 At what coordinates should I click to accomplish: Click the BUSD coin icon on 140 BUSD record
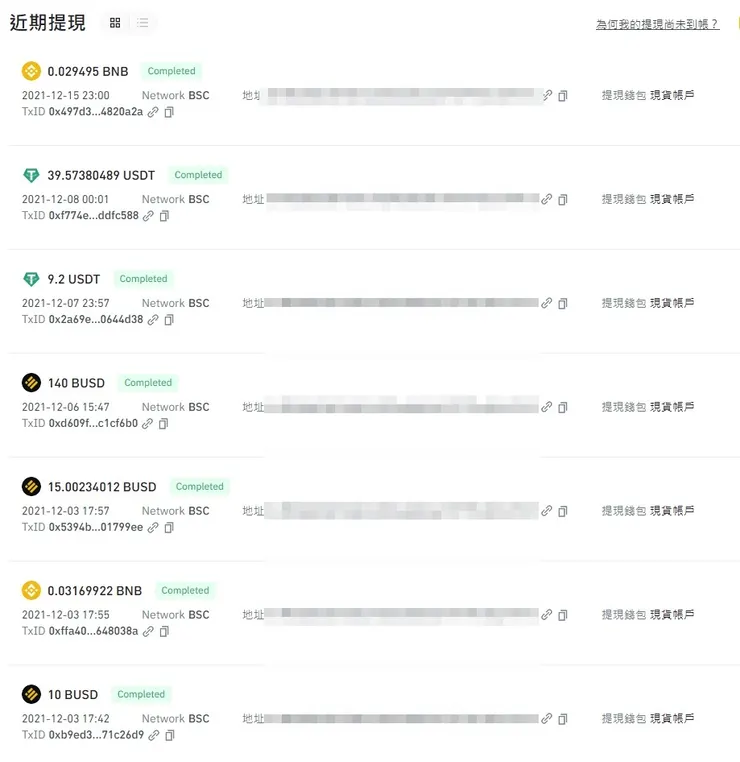coord(31,383)
